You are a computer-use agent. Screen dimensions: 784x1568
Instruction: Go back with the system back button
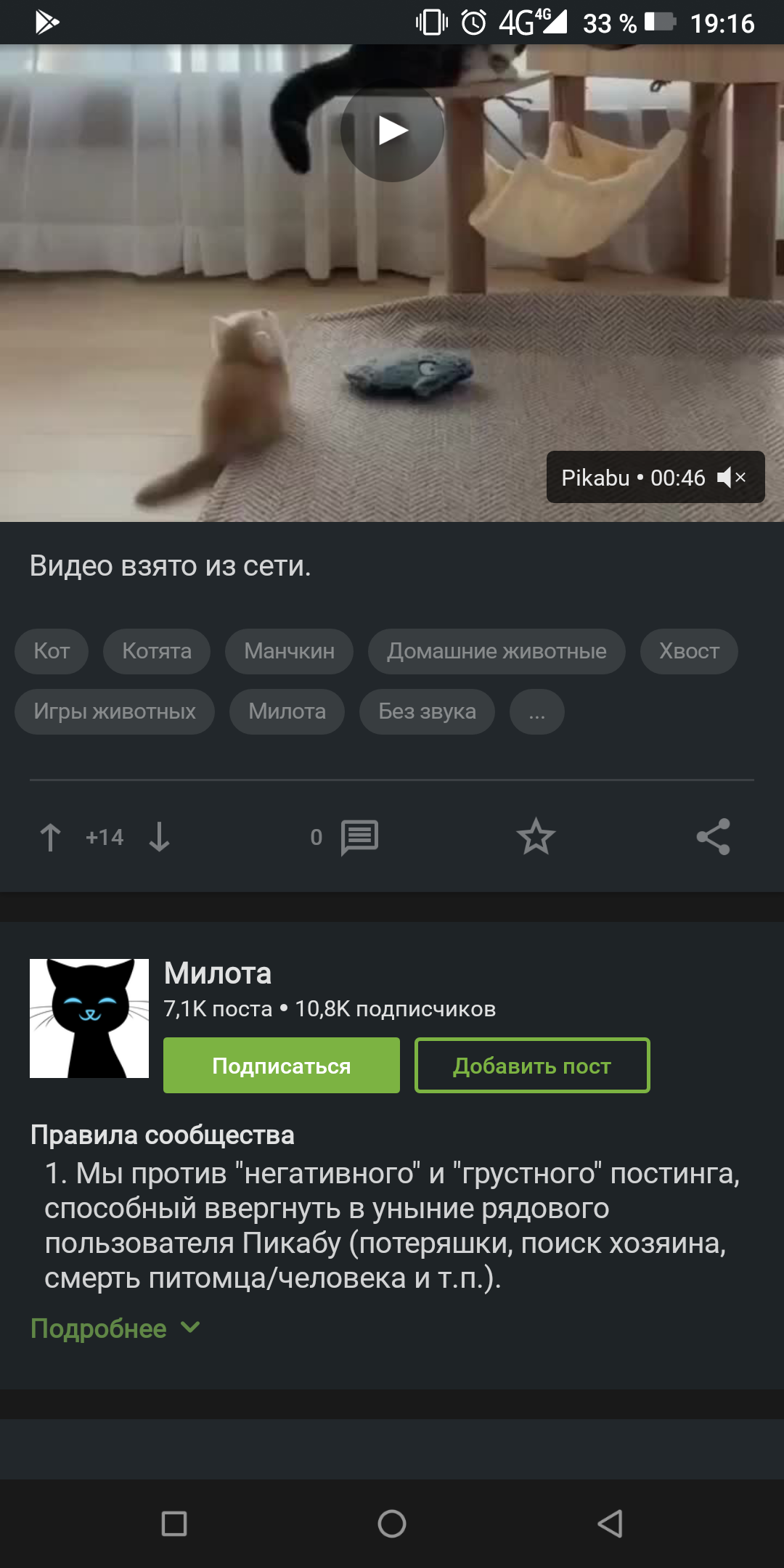coord(610,1523)
